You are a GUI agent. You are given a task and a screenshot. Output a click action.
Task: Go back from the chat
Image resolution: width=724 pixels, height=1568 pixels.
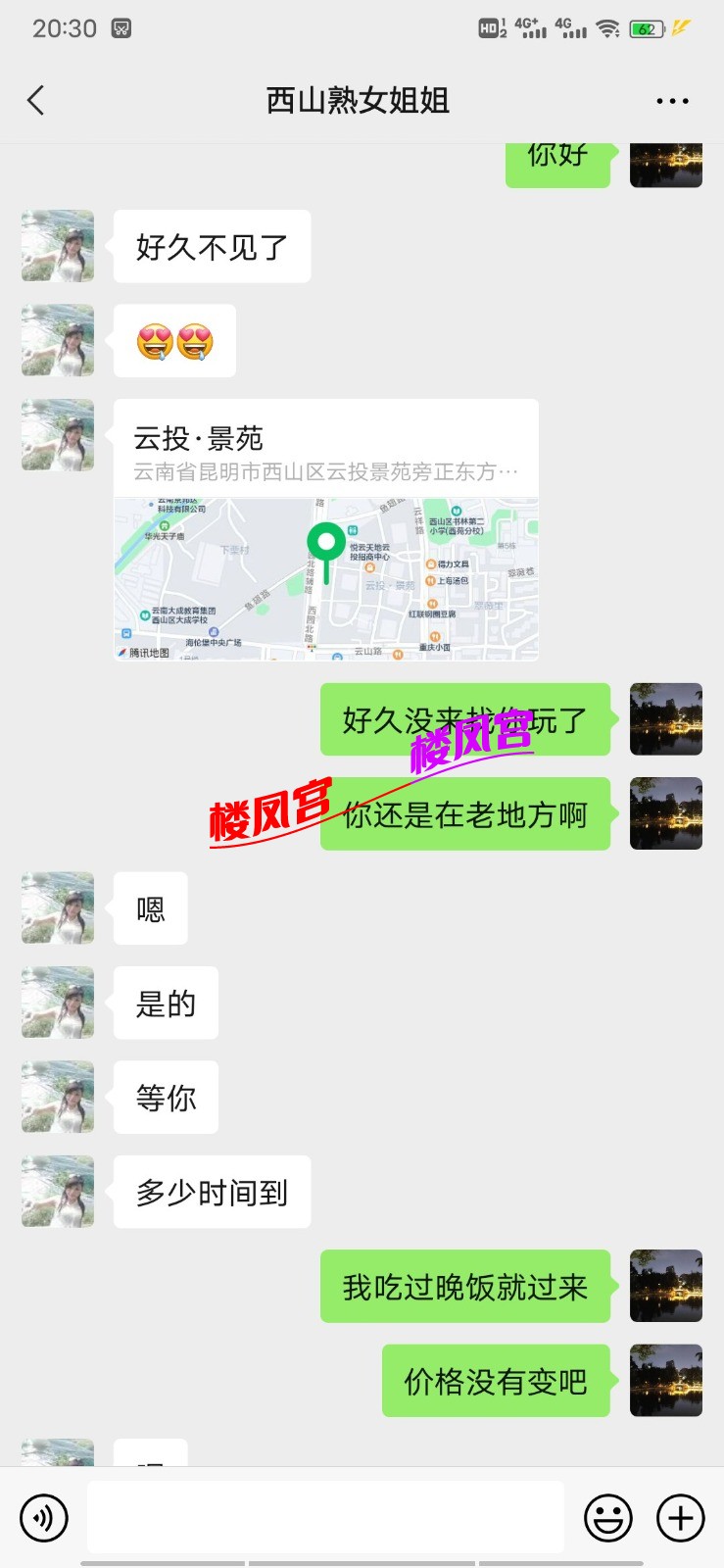pos(36,100)
